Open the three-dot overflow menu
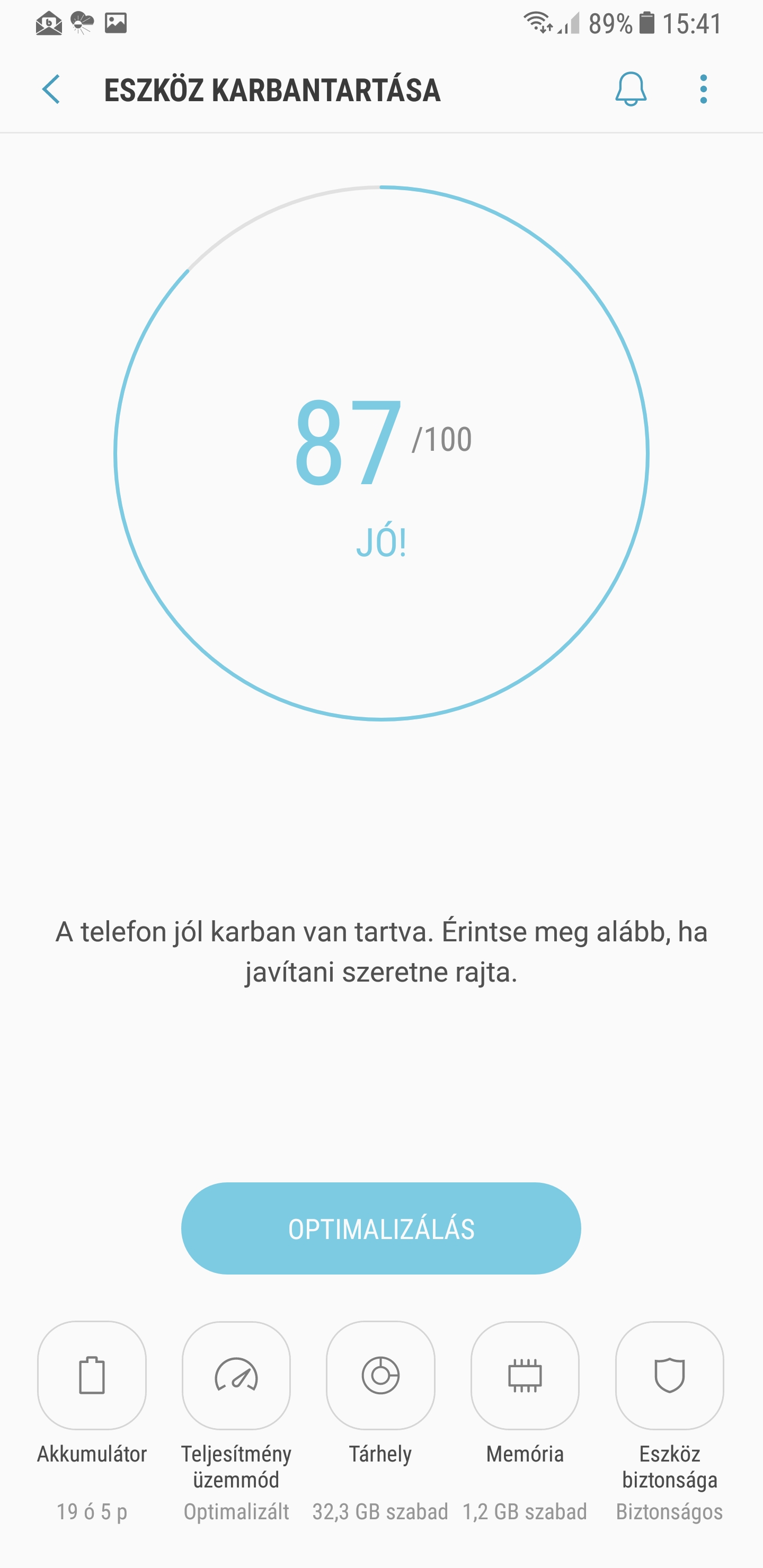Image resolution: width=763 pixels, height=1568 pixels. 703,90
